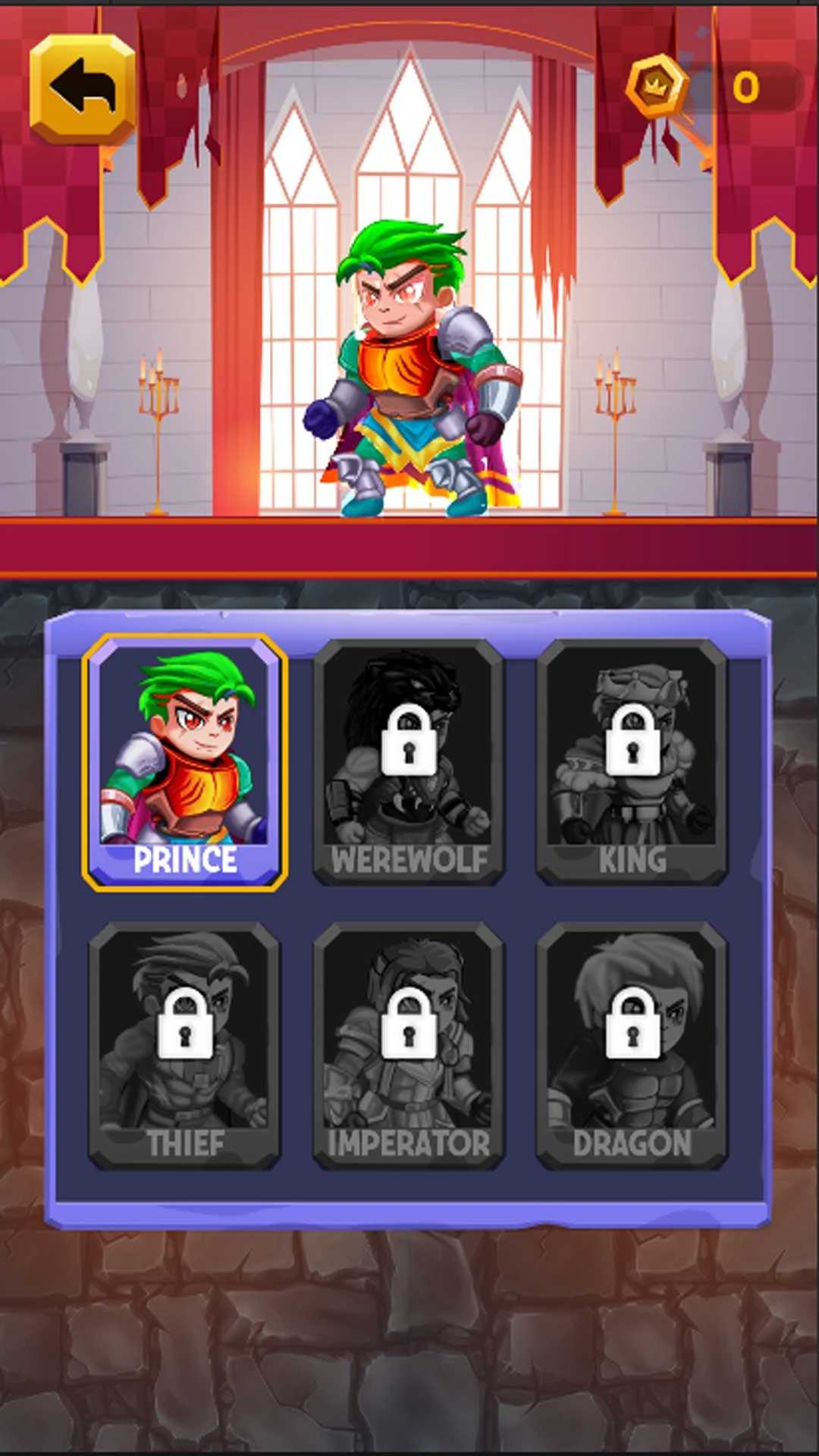Image resolution: width=819 pixels, height=1456 pixels.
Task: Select the Prince character card
Action: pyautogui.click(x=184, y=762)
